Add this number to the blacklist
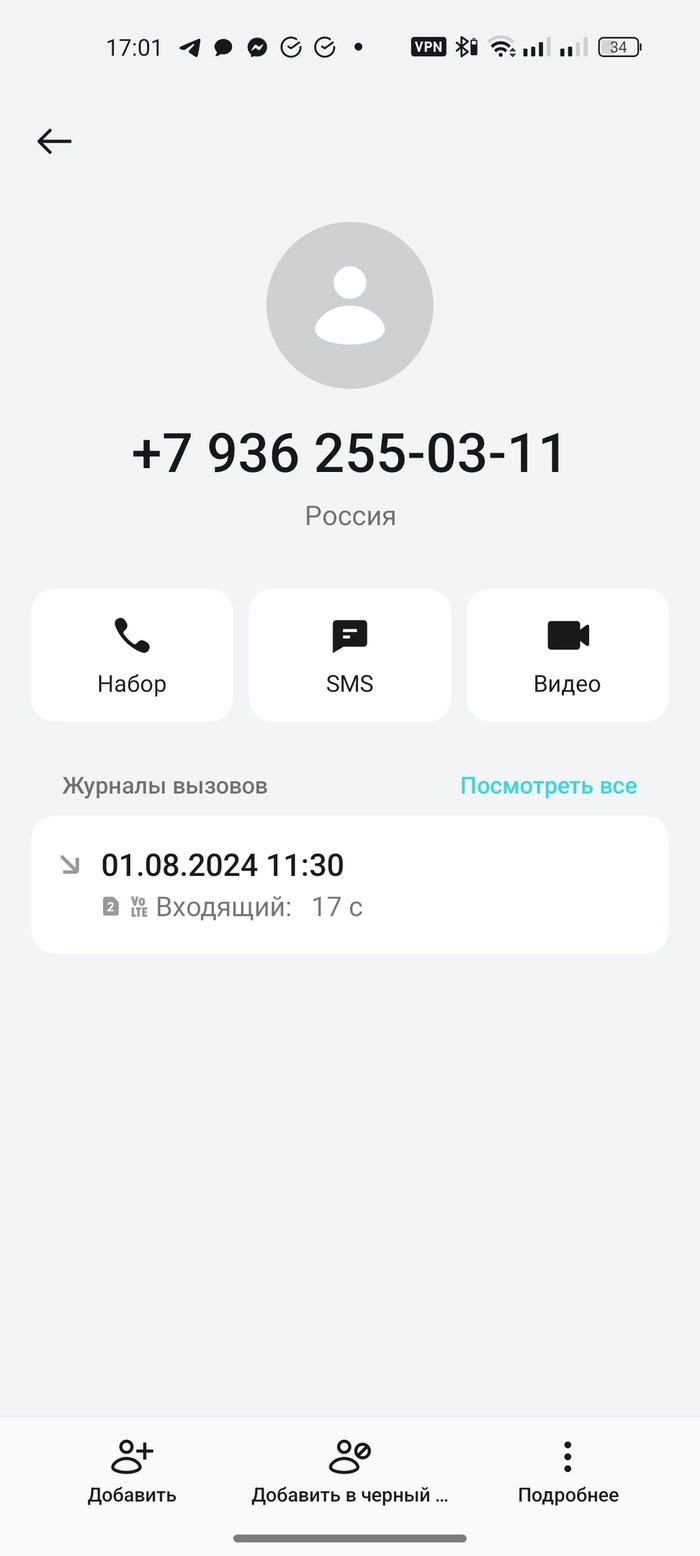Viewport: 700px width, 1556px height. pyautogui.click(x=350, y=1471)
